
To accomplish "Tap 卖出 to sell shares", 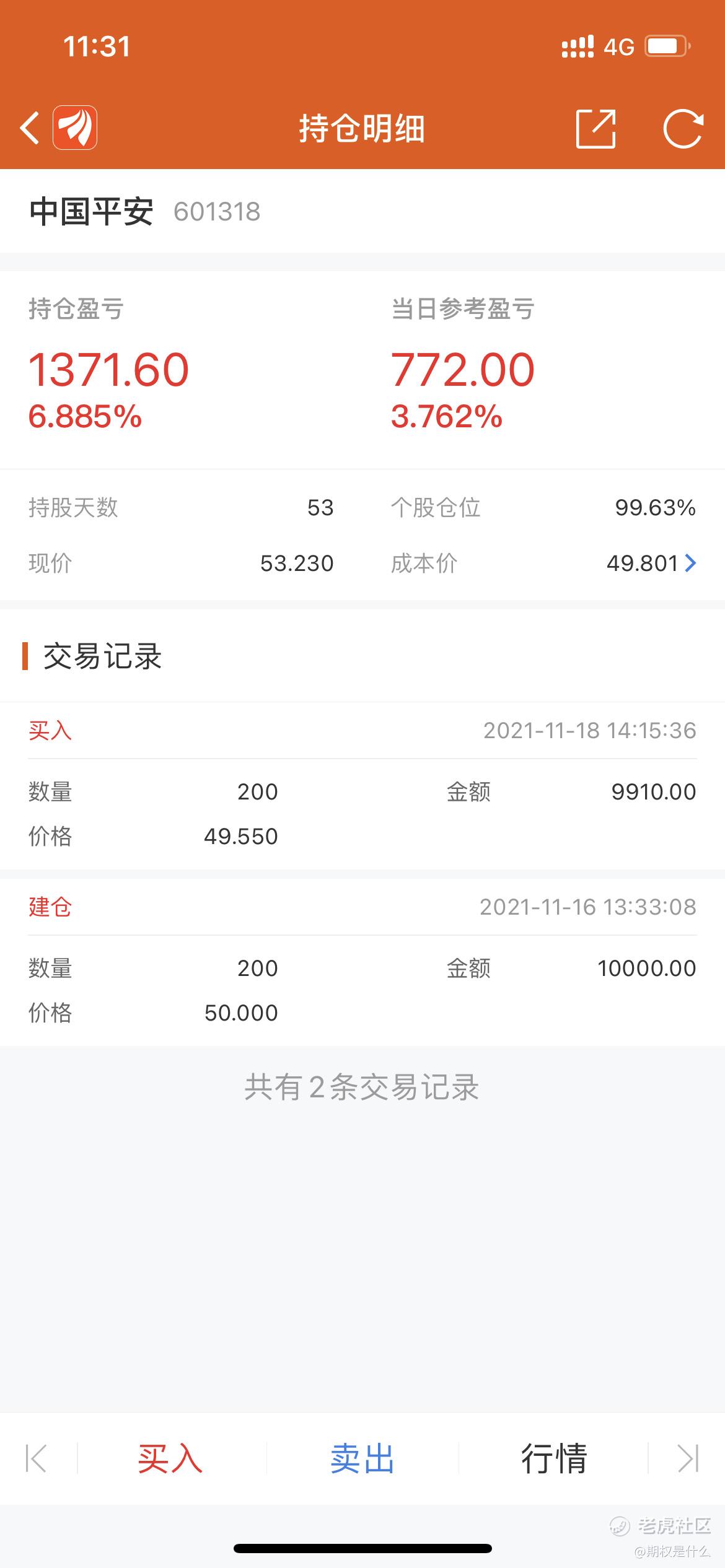I will pos(362,1458).
